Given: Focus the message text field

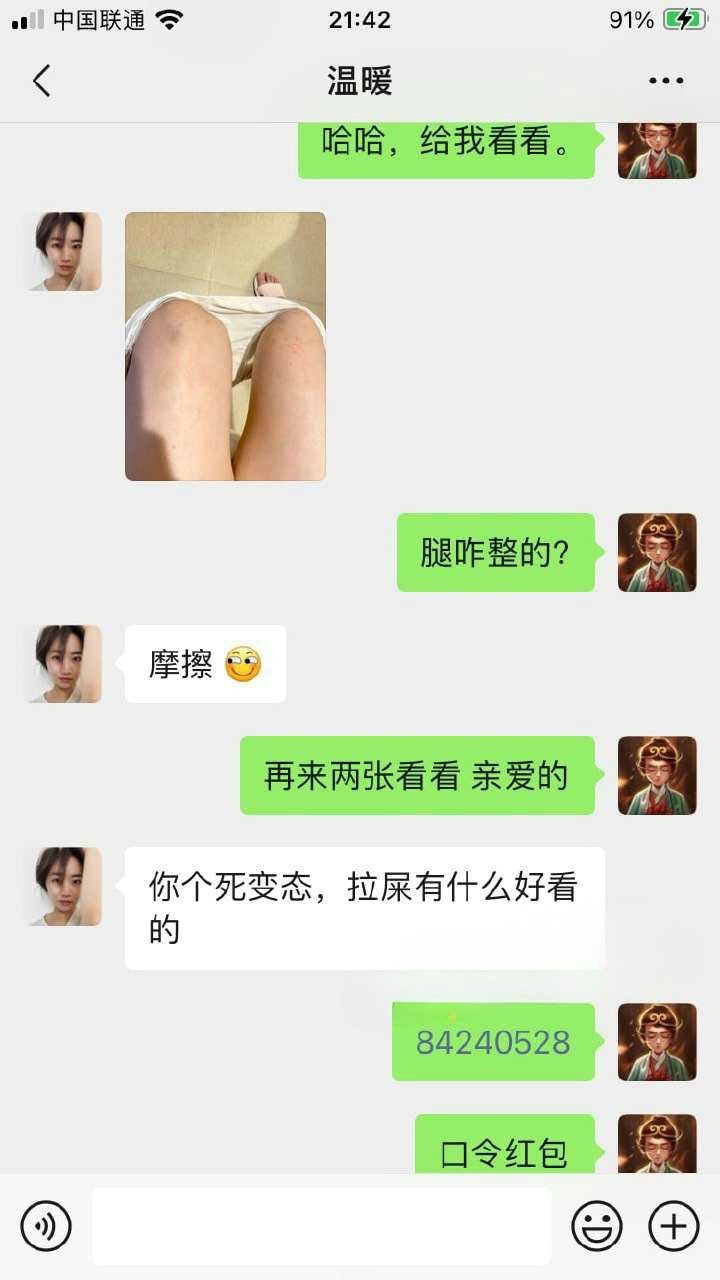Looking at the screenshot, I should [321, 1226].
